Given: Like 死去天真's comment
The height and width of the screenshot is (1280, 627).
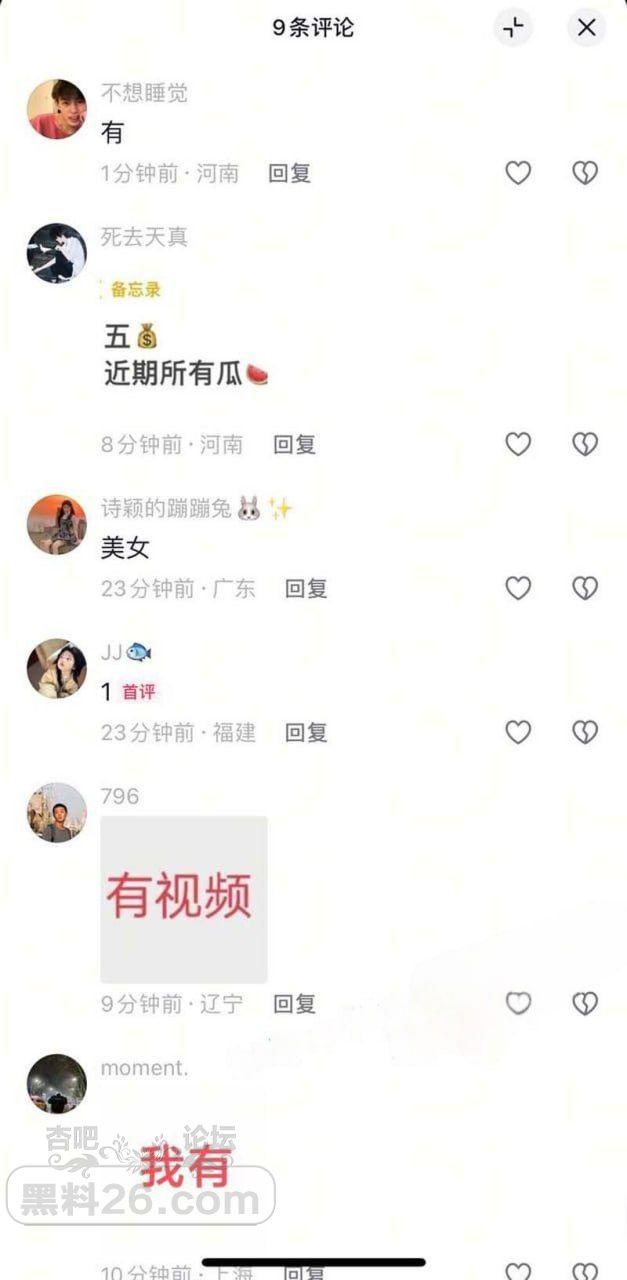Looking at the screenshot, I should click(517, 444).
